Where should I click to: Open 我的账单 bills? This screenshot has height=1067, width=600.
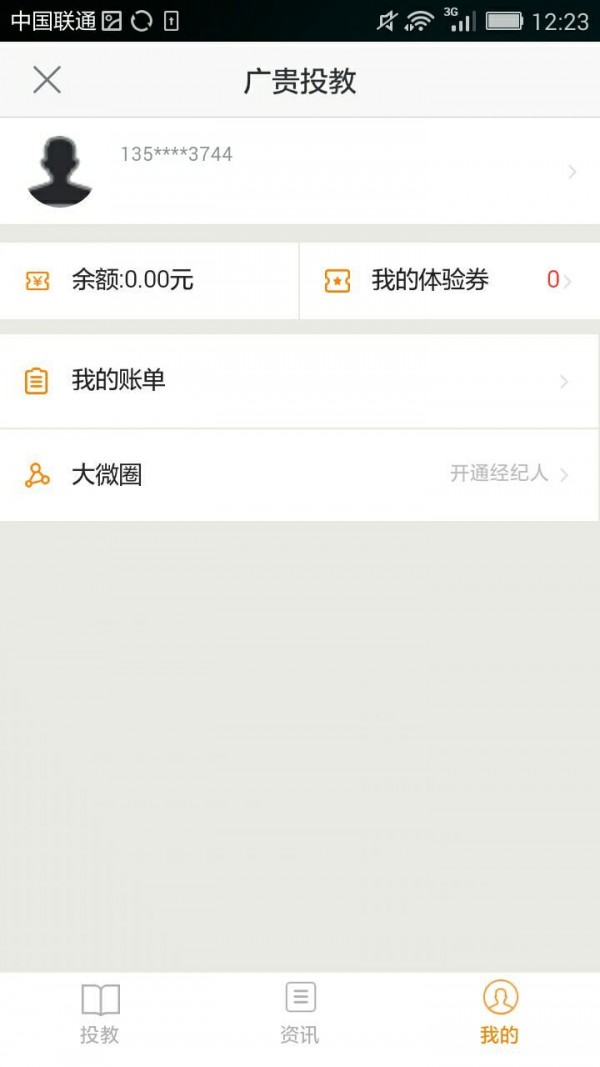coord(300,381)
